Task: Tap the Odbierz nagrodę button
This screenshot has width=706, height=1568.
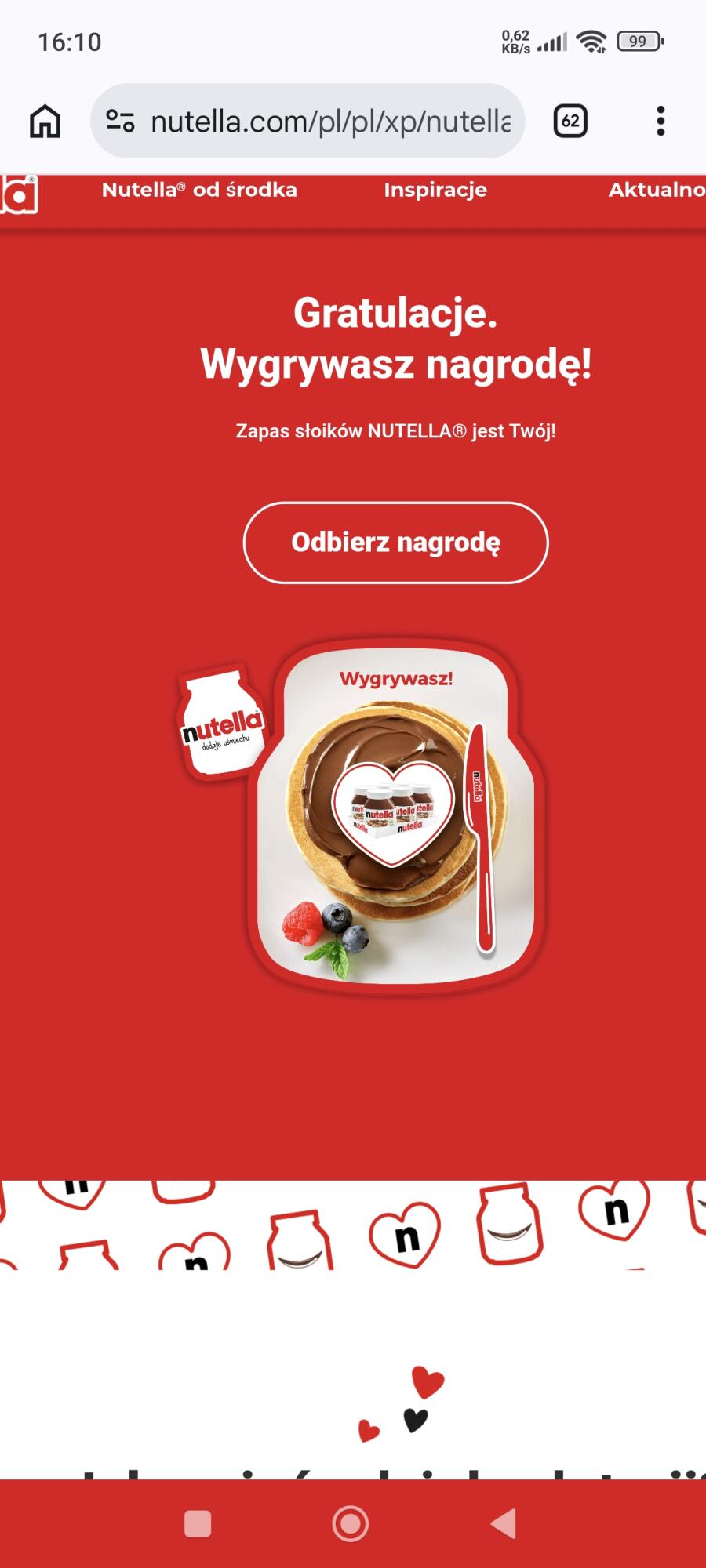Action: point(395,543)
